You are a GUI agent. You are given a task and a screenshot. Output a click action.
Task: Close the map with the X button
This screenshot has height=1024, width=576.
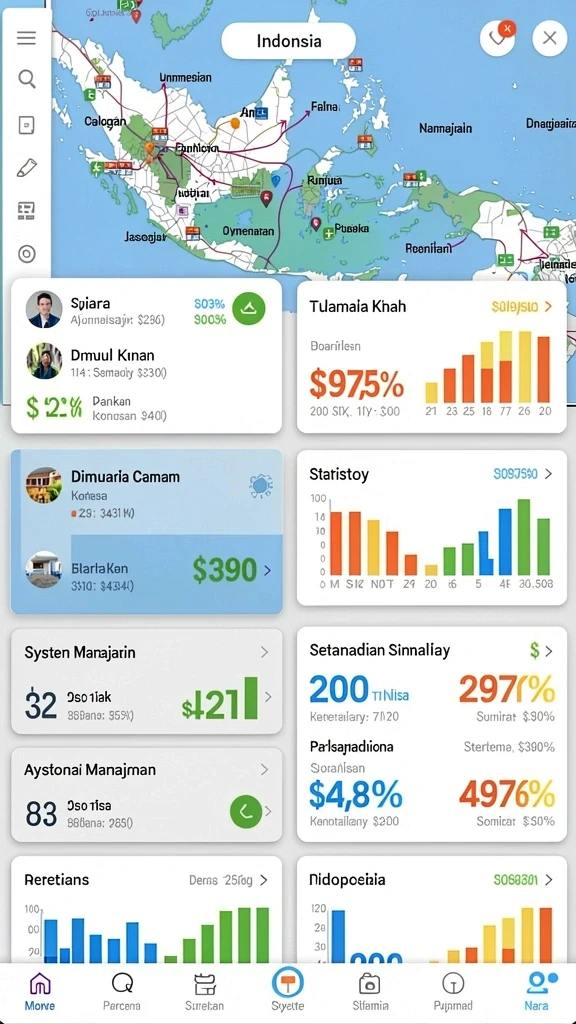[550, 38]
